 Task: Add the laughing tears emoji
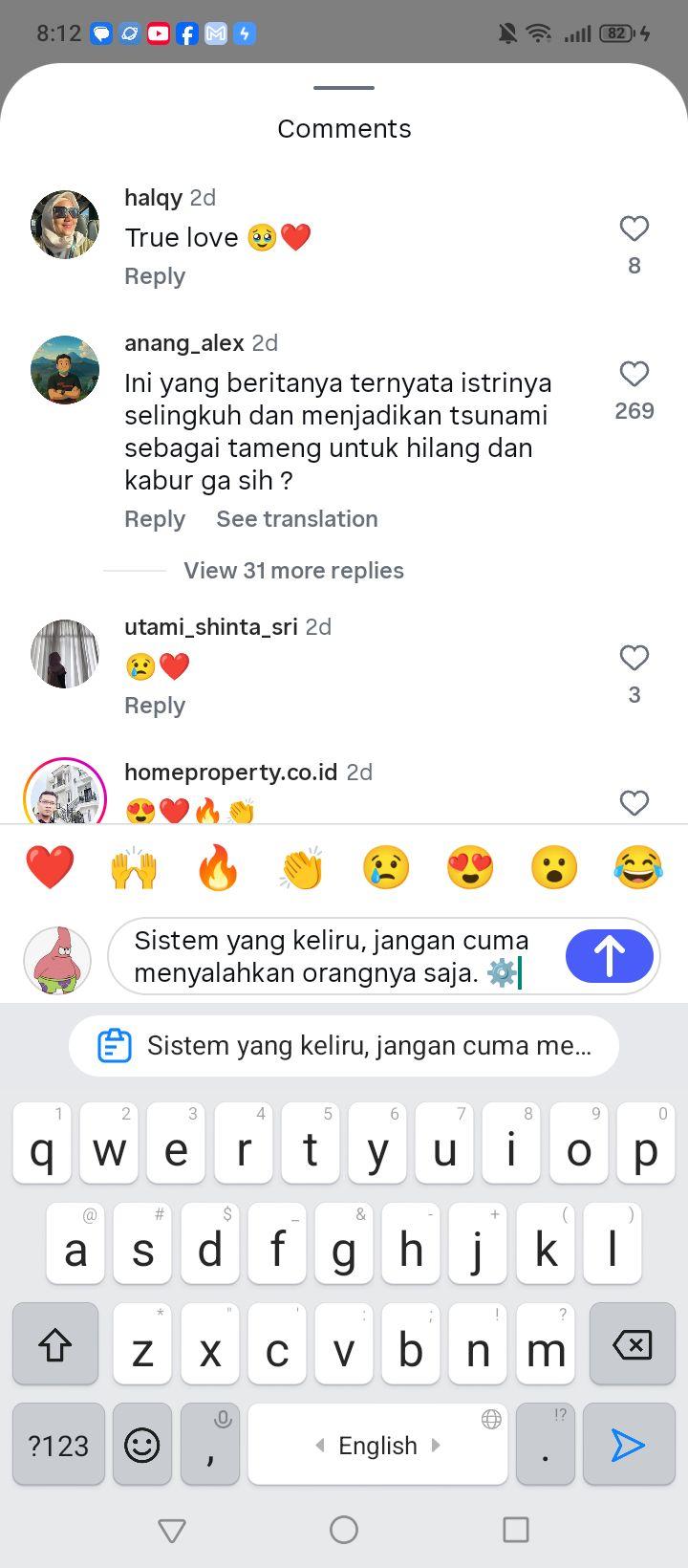click(638, 867)
